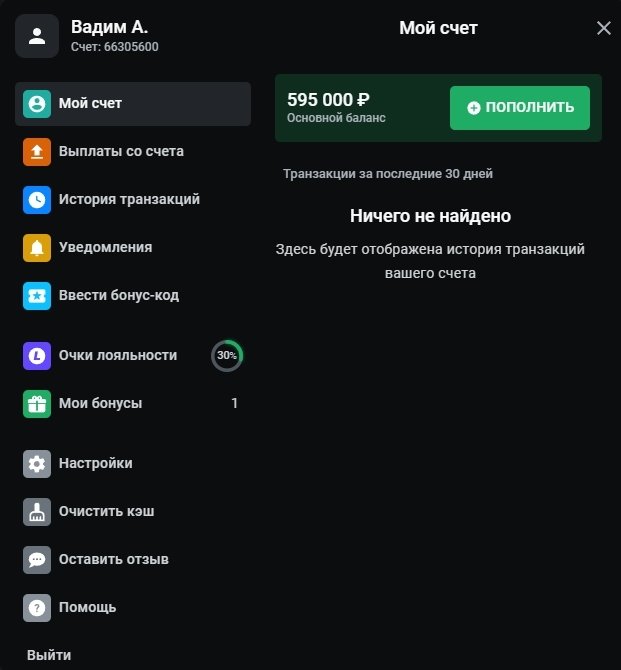Open the profile avatar of Вадим А.

(37, 36)
